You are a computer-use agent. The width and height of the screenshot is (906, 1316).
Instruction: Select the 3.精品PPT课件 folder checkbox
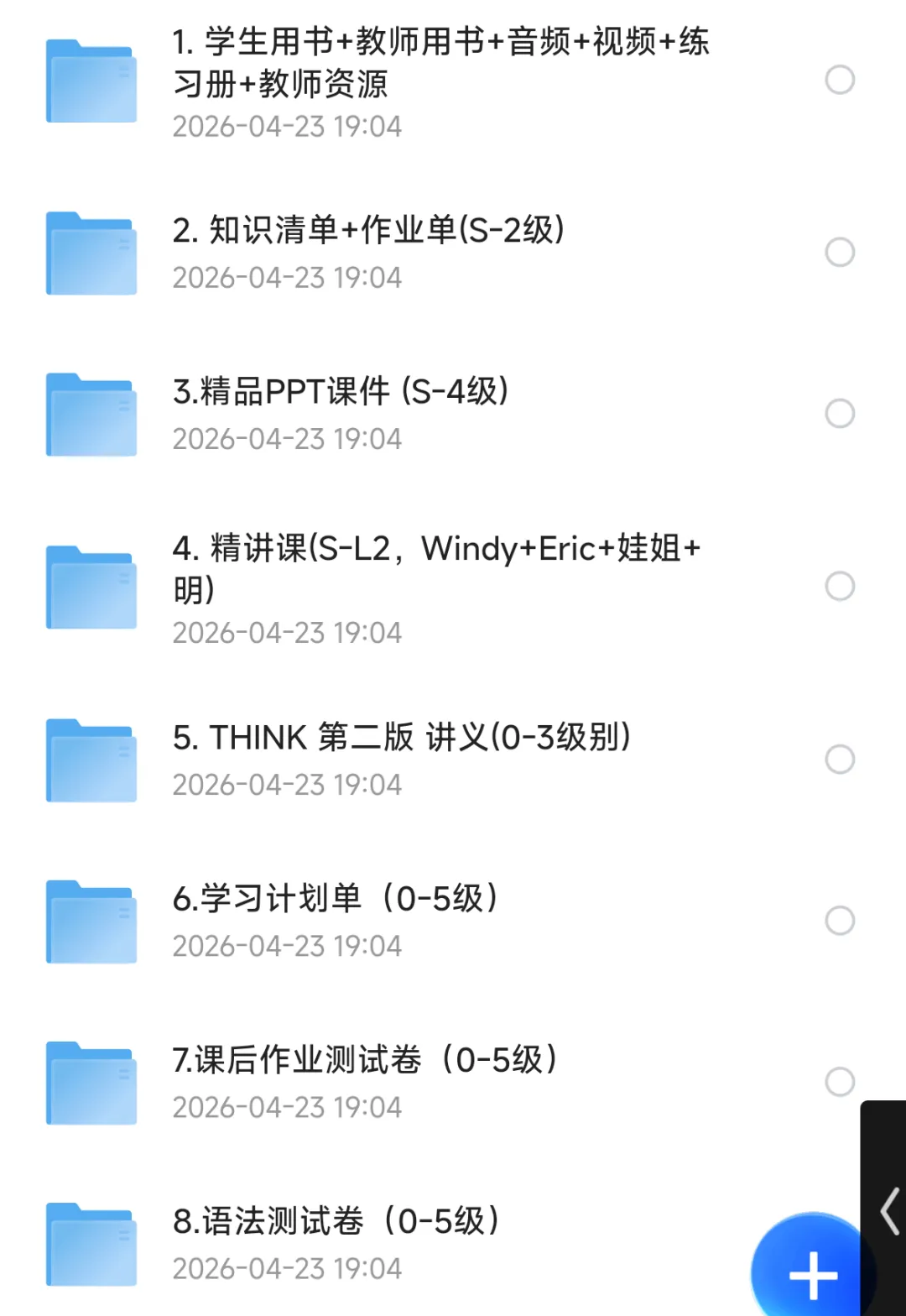pyautogui.click(x=840, y=413)
